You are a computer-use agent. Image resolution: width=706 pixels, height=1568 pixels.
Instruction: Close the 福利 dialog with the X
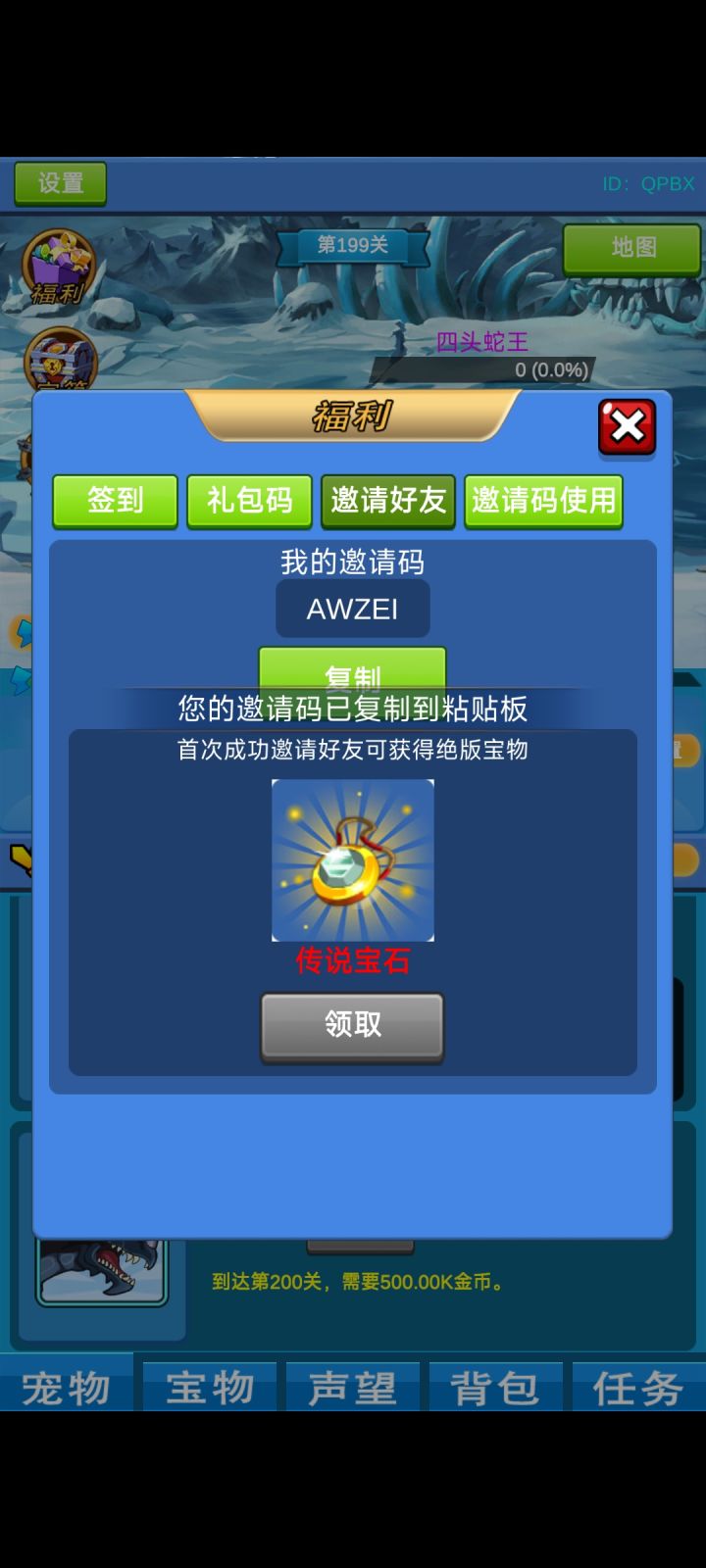click(627, 426)
